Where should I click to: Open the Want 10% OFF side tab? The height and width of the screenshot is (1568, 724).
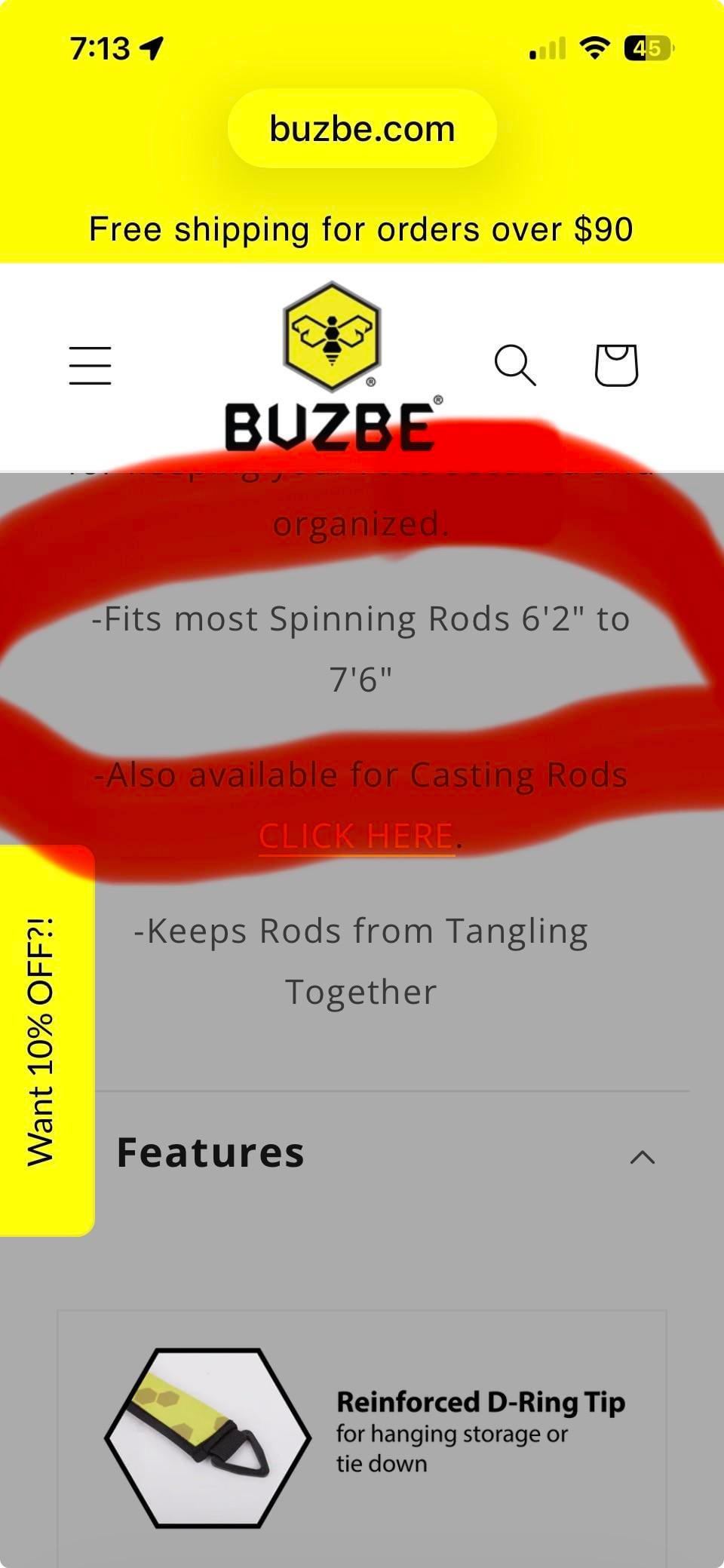click(x=41, y=1041)
